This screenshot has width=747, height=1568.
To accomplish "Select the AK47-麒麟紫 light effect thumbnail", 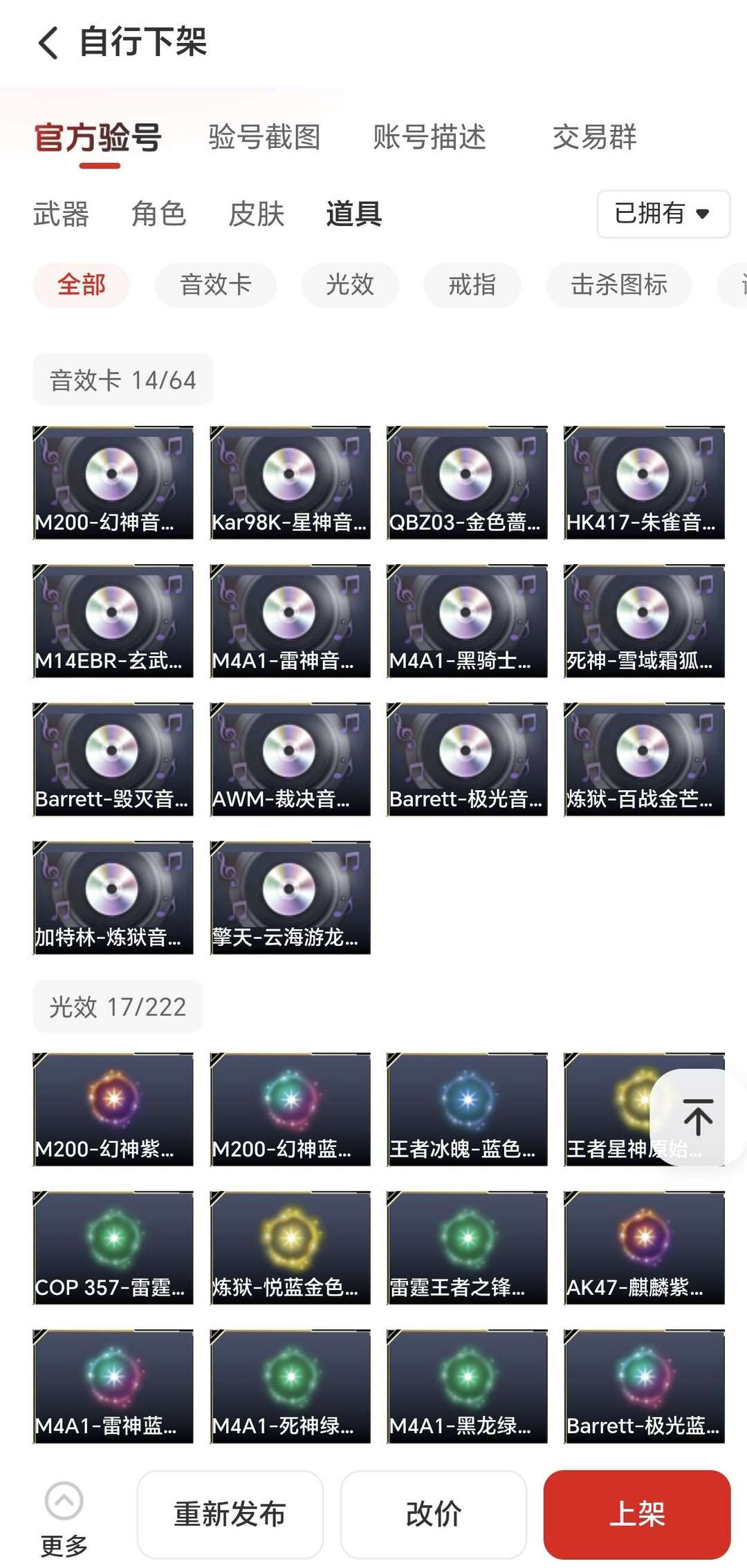I will [643, 1244].
